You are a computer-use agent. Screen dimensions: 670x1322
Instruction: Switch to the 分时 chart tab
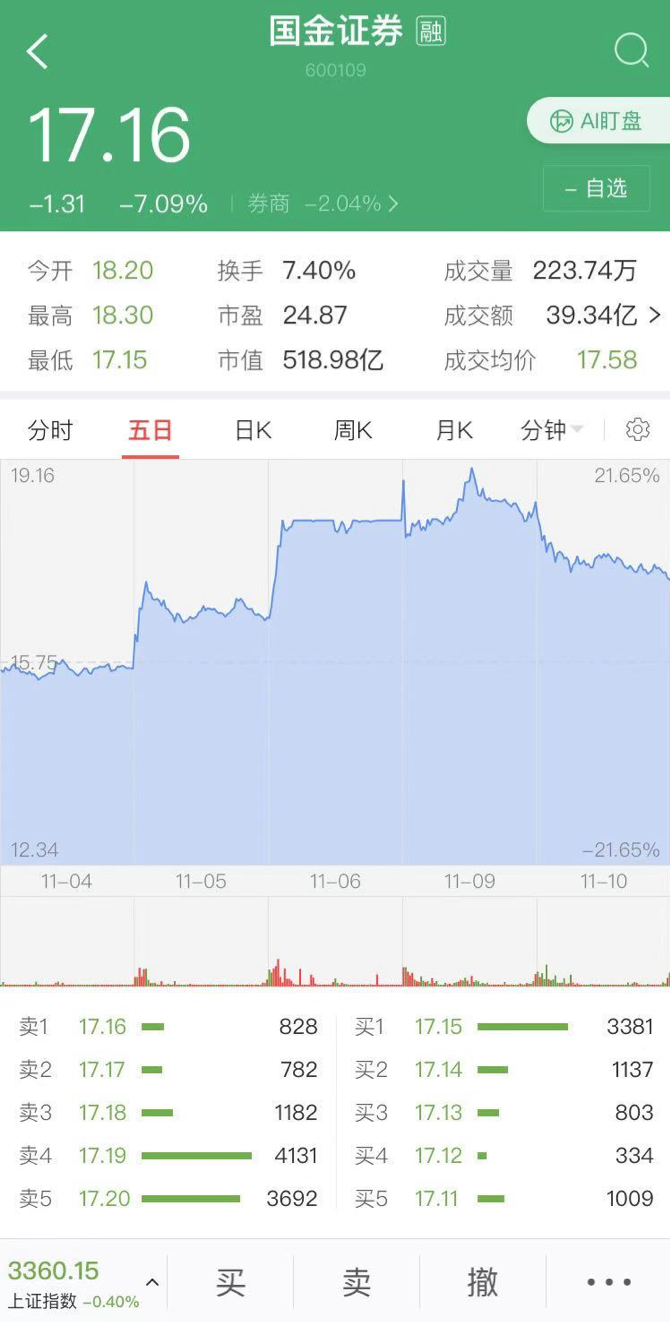[x=50, y=431]
